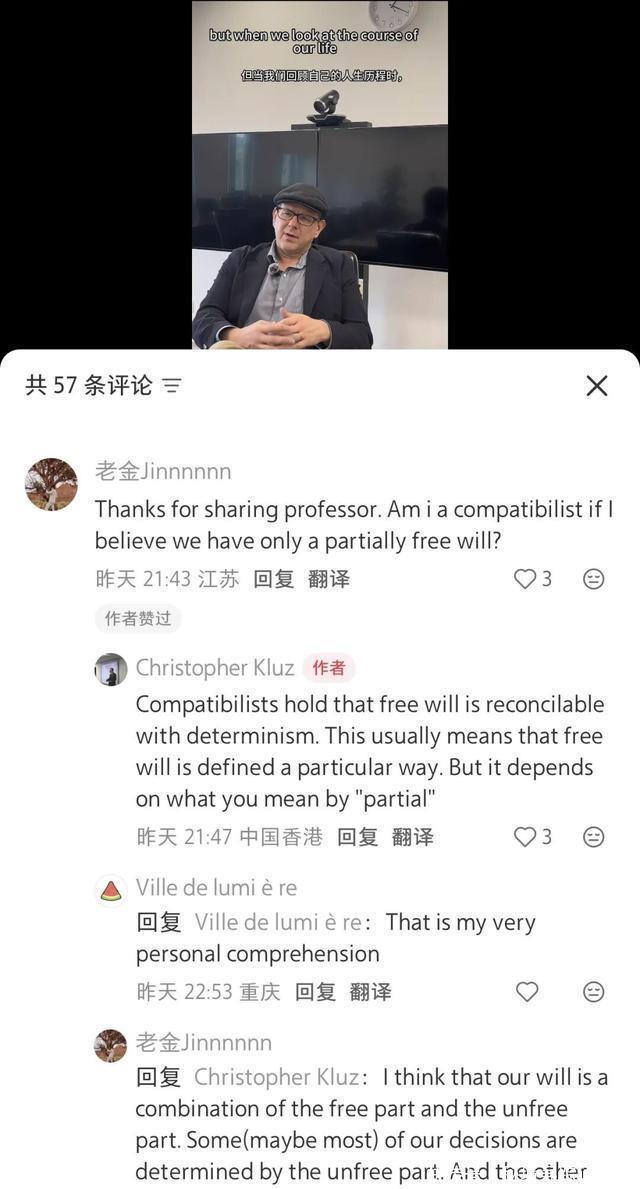Dislike Christopher Kluz's reply
Screen dimensions: 640x1189
593,837
